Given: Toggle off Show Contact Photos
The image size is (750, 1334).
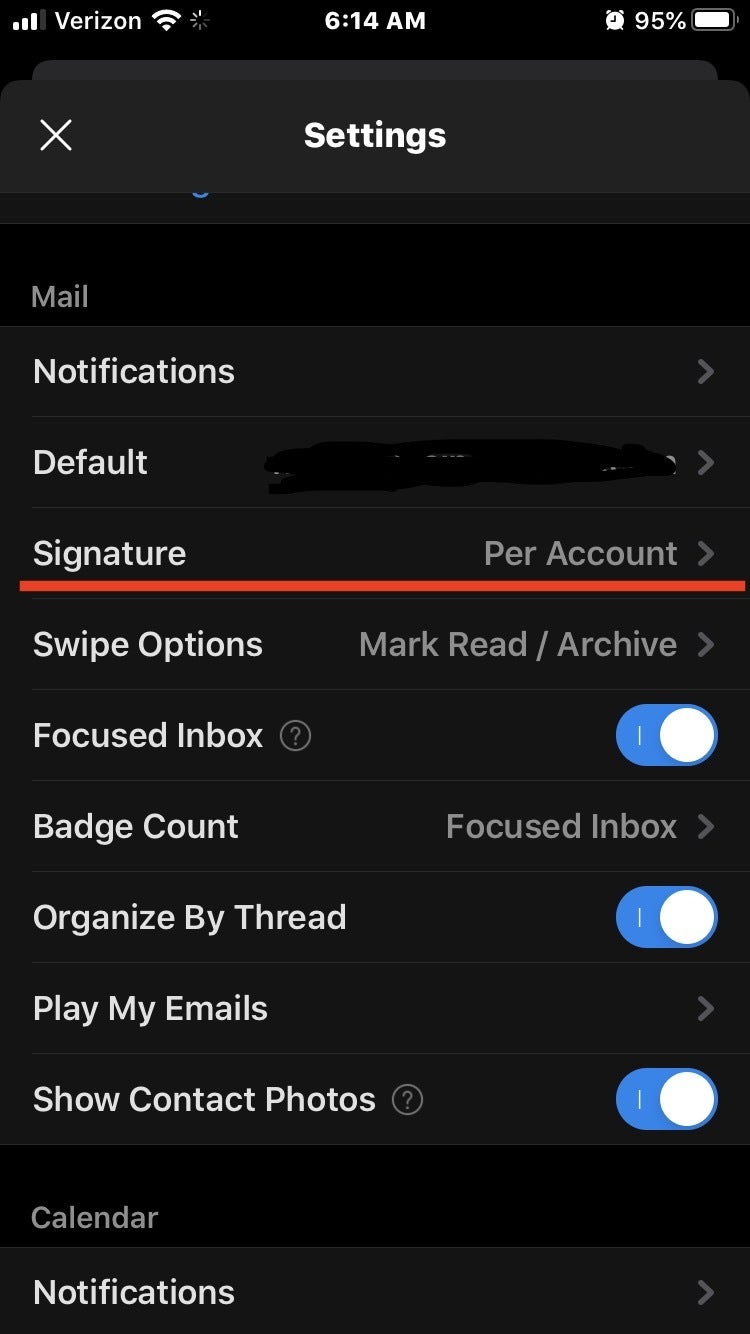Looking at the screenshot, I should pyautogui.click(x=666, y=1099).
